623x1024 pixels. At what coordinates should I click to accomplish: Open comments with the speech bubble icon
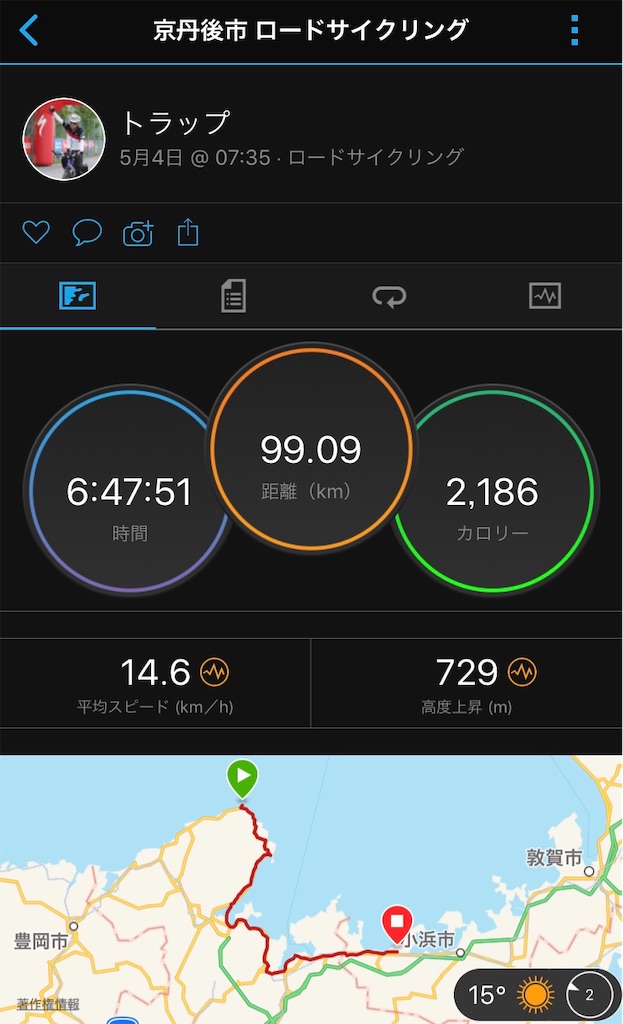pyautogui.click(x=87, y=233)
